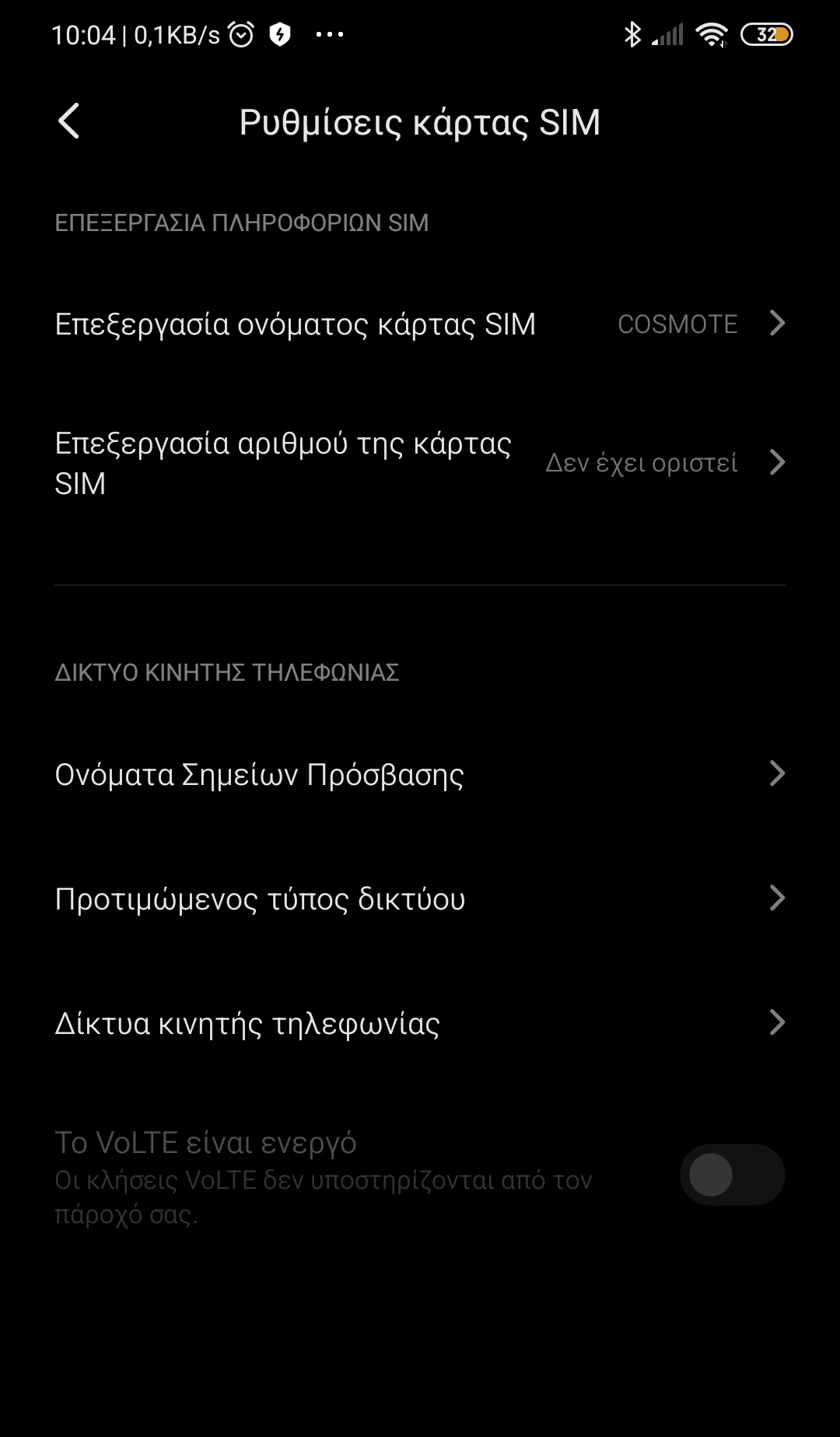Open Επεξεργασία ονόματος κάρτας SIM
840x1437 pixels.
point(420,324)
